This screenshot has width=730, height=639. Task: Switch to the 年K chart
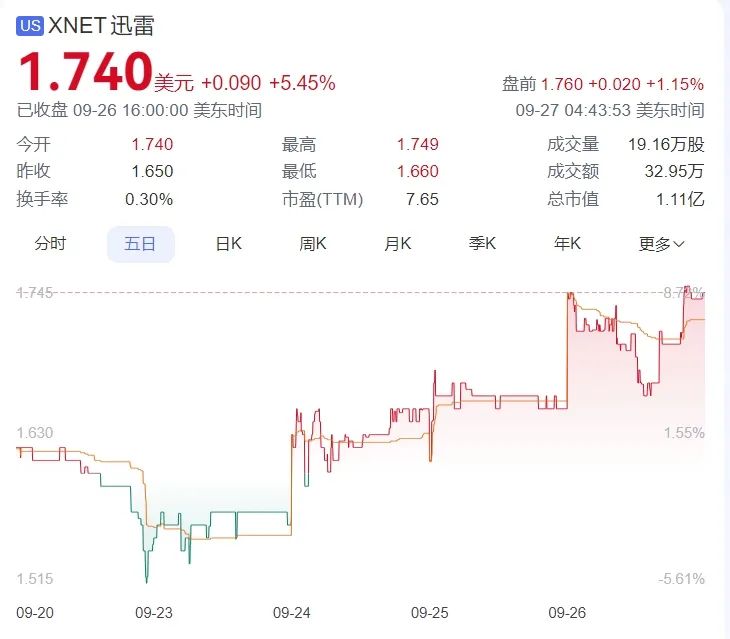[x=568, y=243]
